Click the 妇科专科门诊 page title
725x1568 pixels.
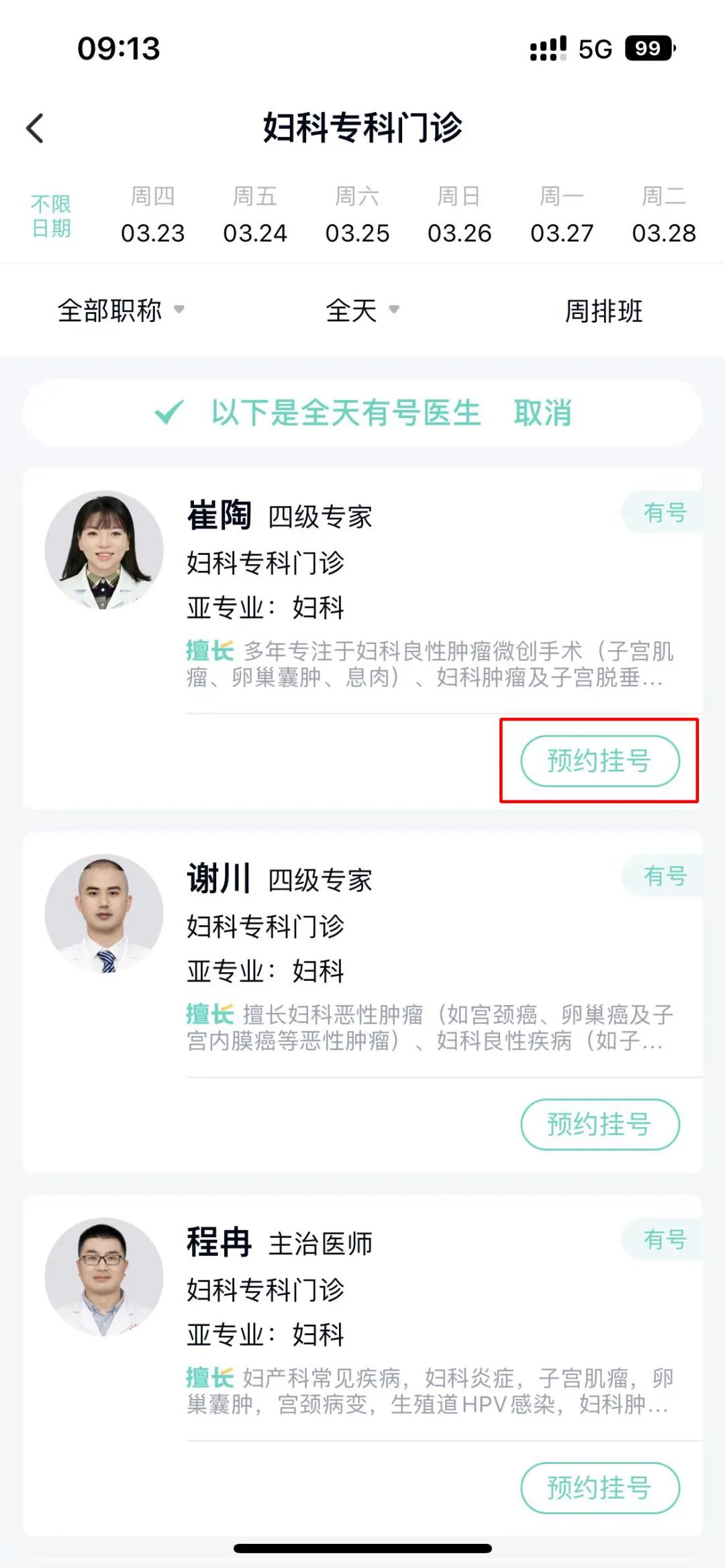click(362, 127)
